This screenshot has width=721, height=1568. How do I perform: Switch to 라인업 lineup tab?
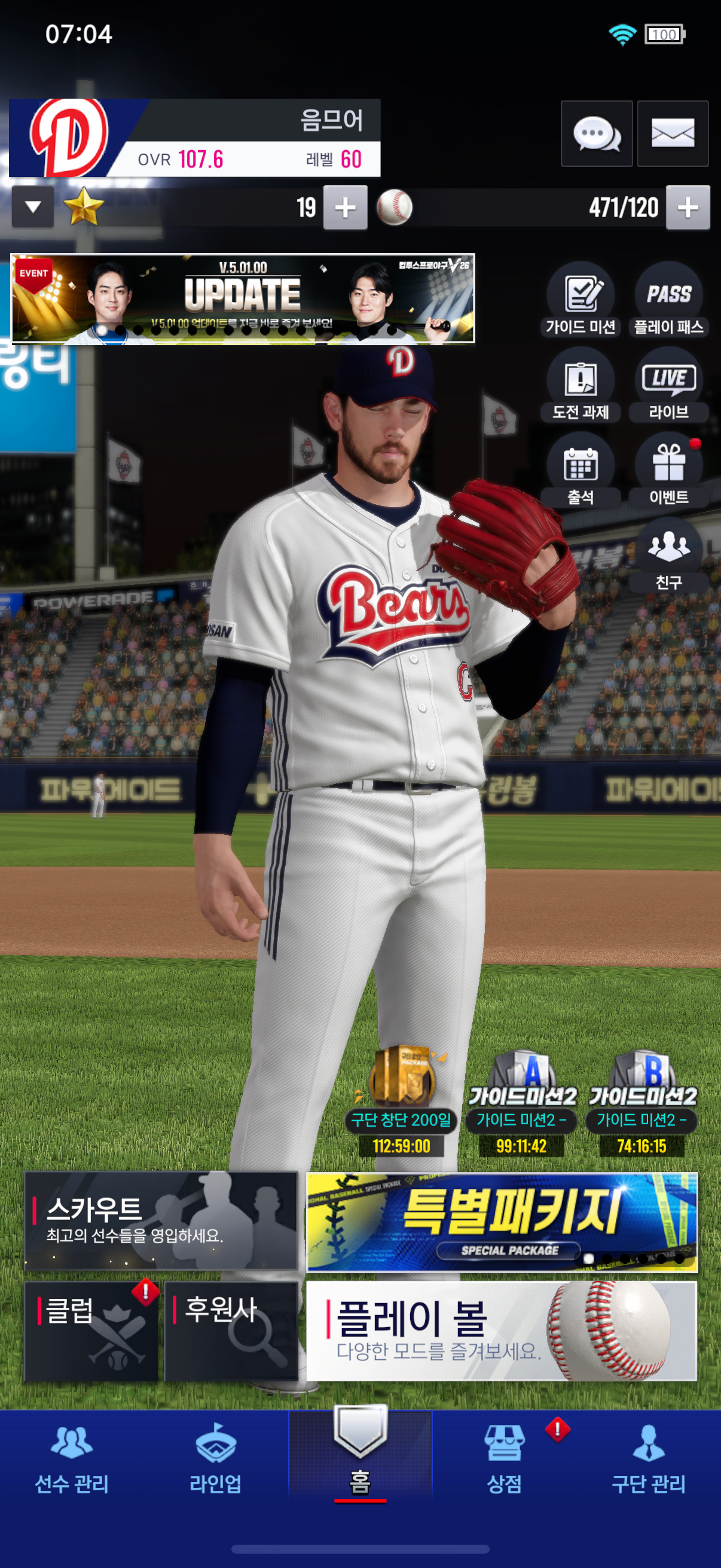215,1459
